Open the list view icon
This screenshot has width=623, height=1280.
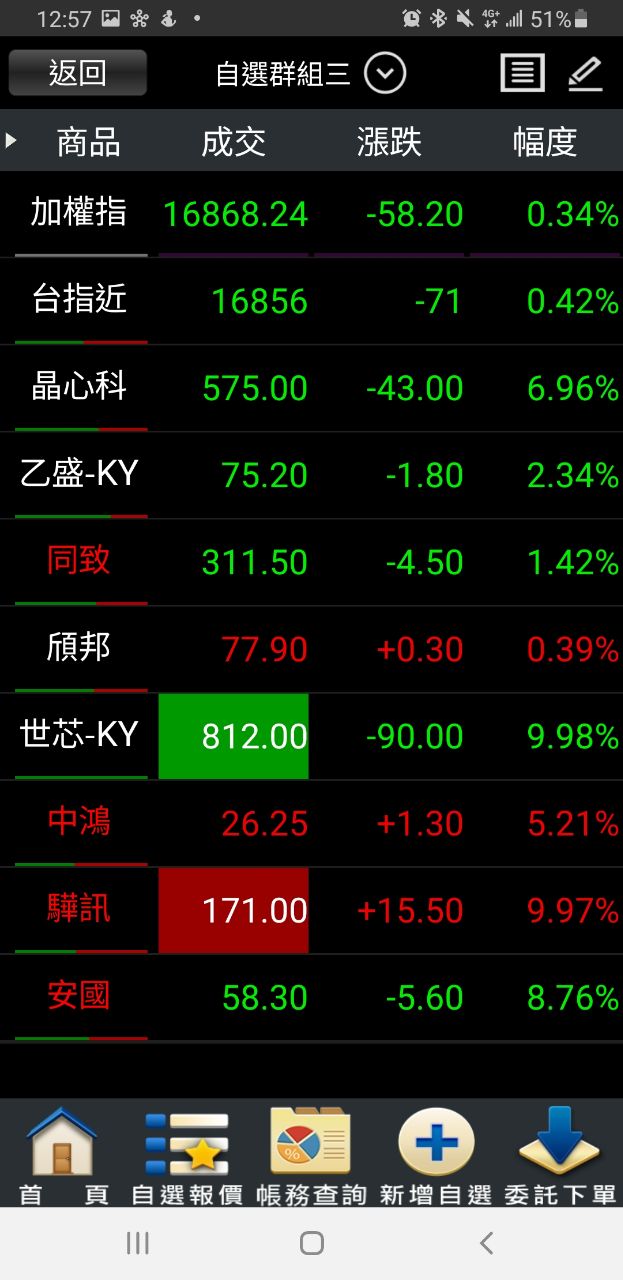pos(522,73)
